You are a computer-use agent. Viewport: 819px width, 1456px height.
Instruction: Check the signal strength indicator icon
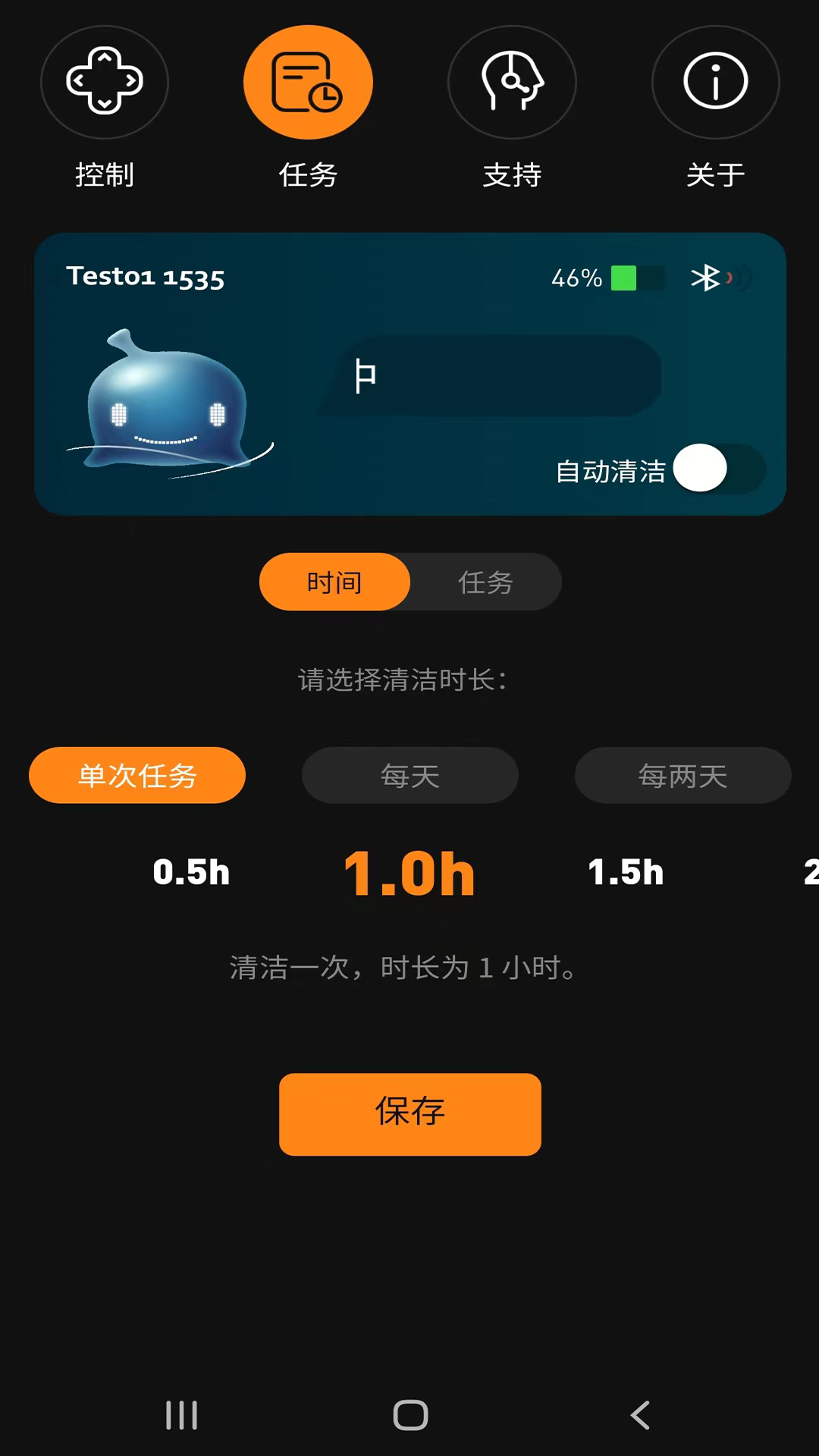click(x=739, y=278)
